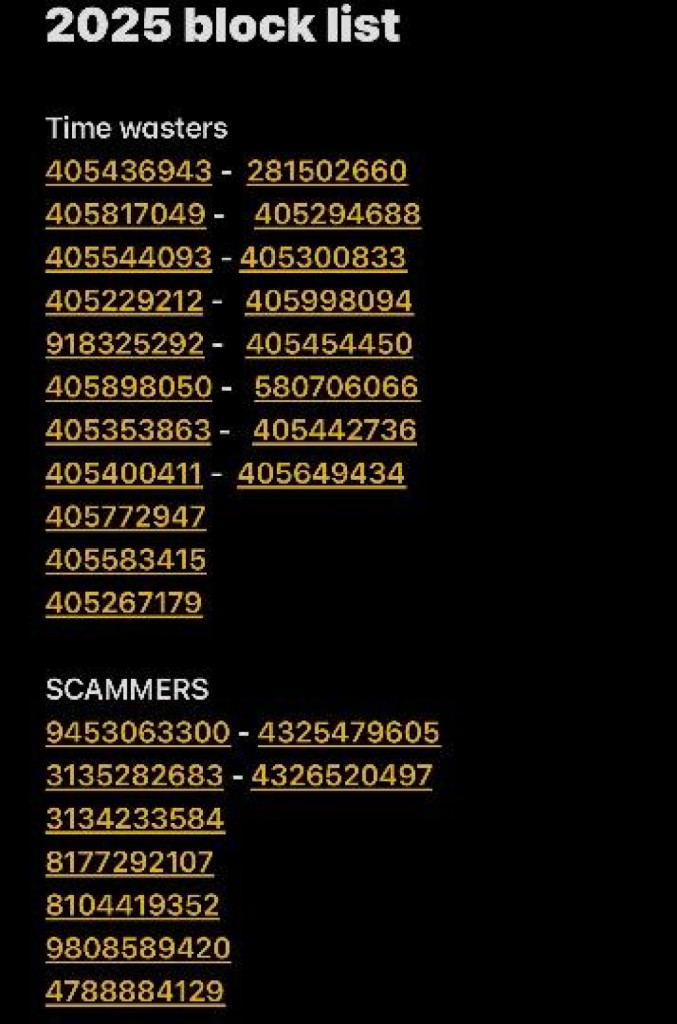Open the phone number link 405436943
The image size is (677, 1024).
(128, 172)
